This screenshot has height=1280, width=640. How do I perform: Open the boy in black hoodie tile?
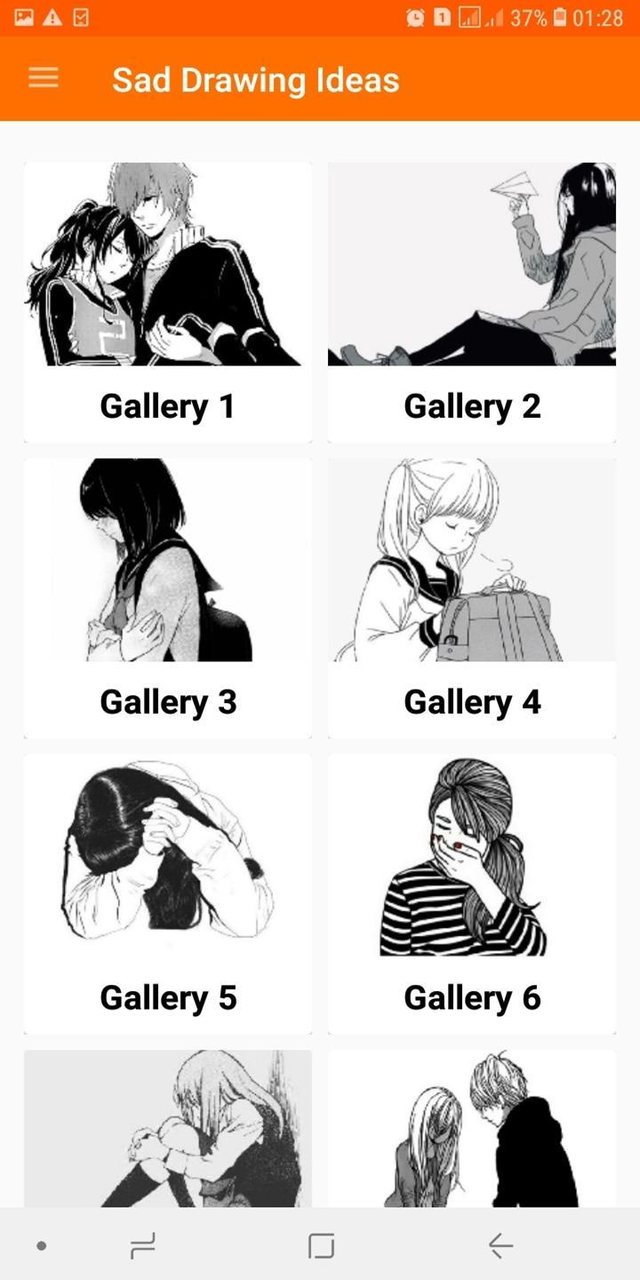tap(472, 1128)
